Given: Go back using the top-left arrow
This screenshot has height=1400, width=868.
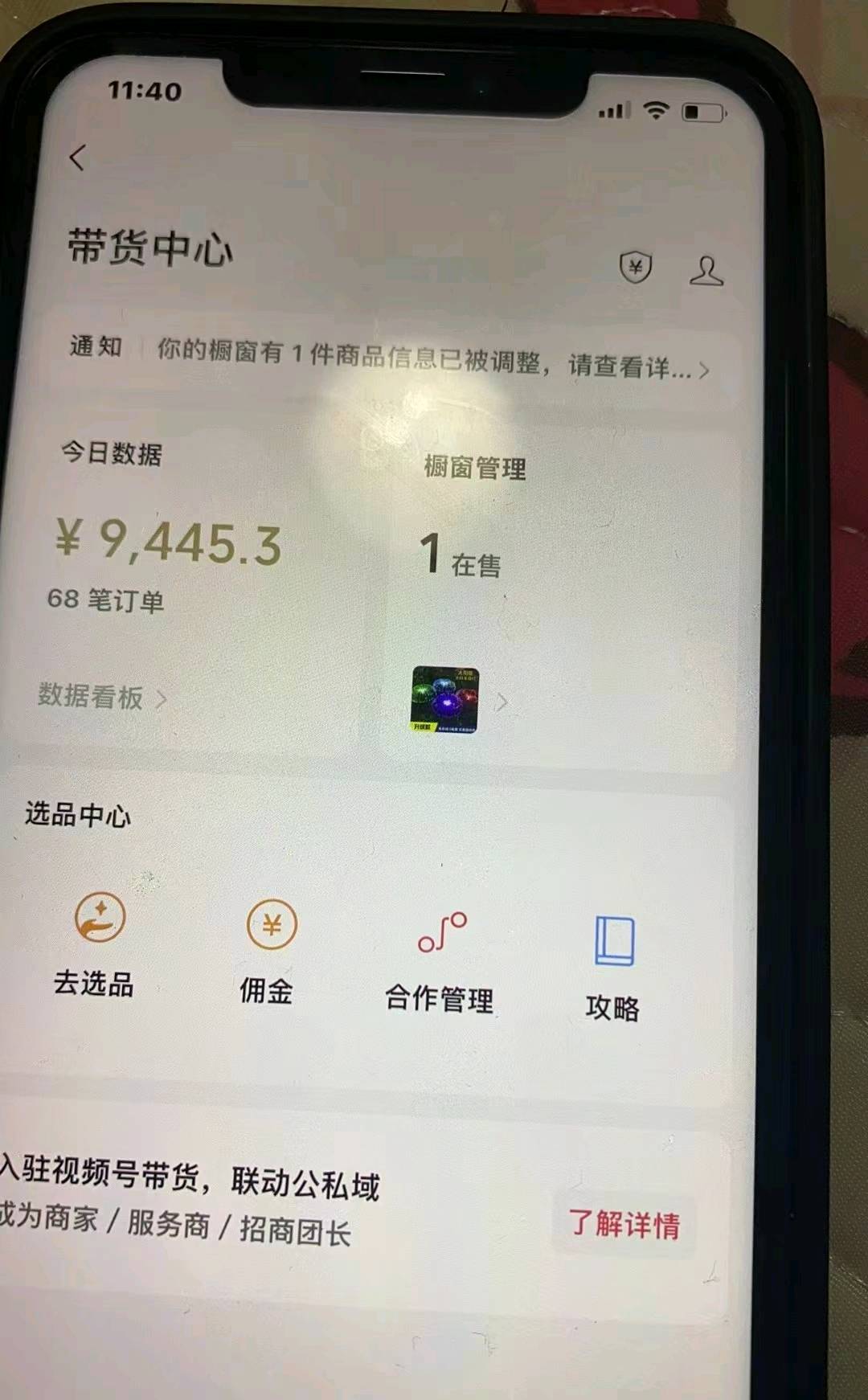Looking at the screenshot, I should tap(77, 158).
